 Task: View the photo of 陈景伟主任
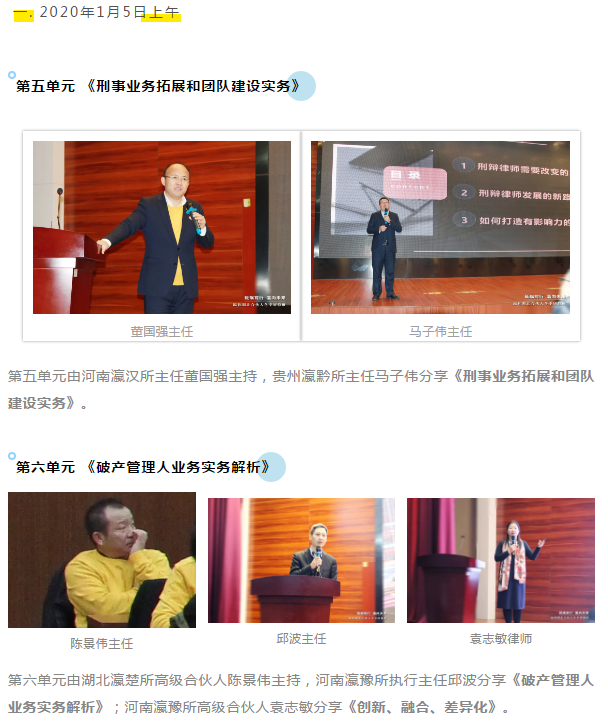[102, 560]
